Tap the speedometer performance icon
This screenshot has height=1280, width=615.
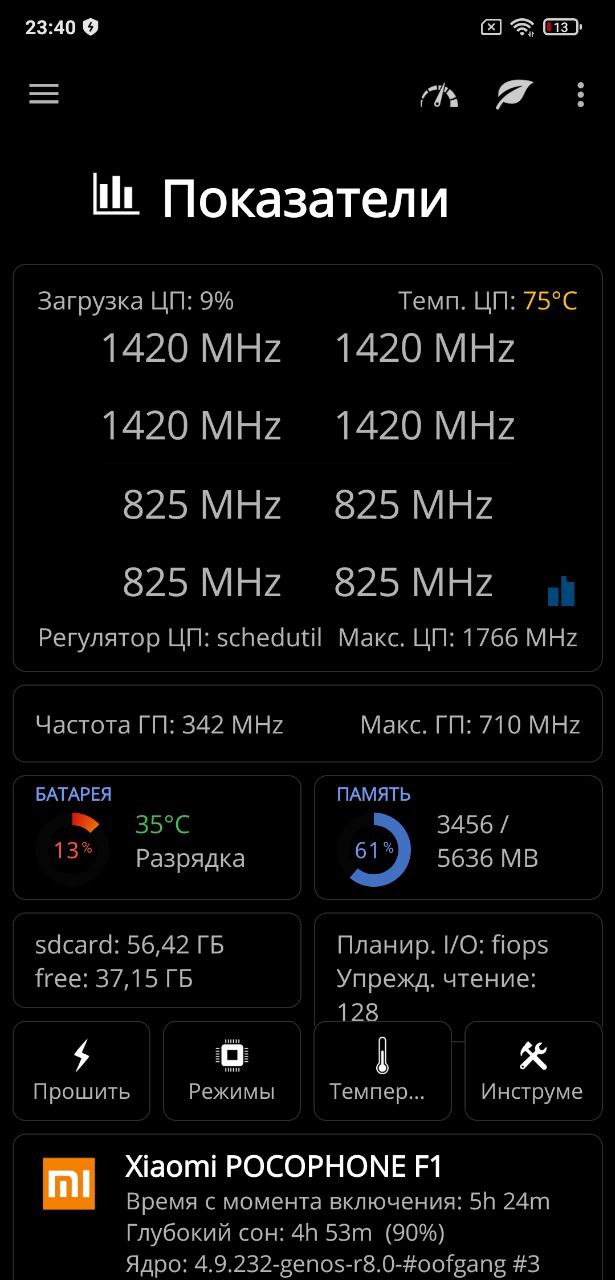[439, 95]
